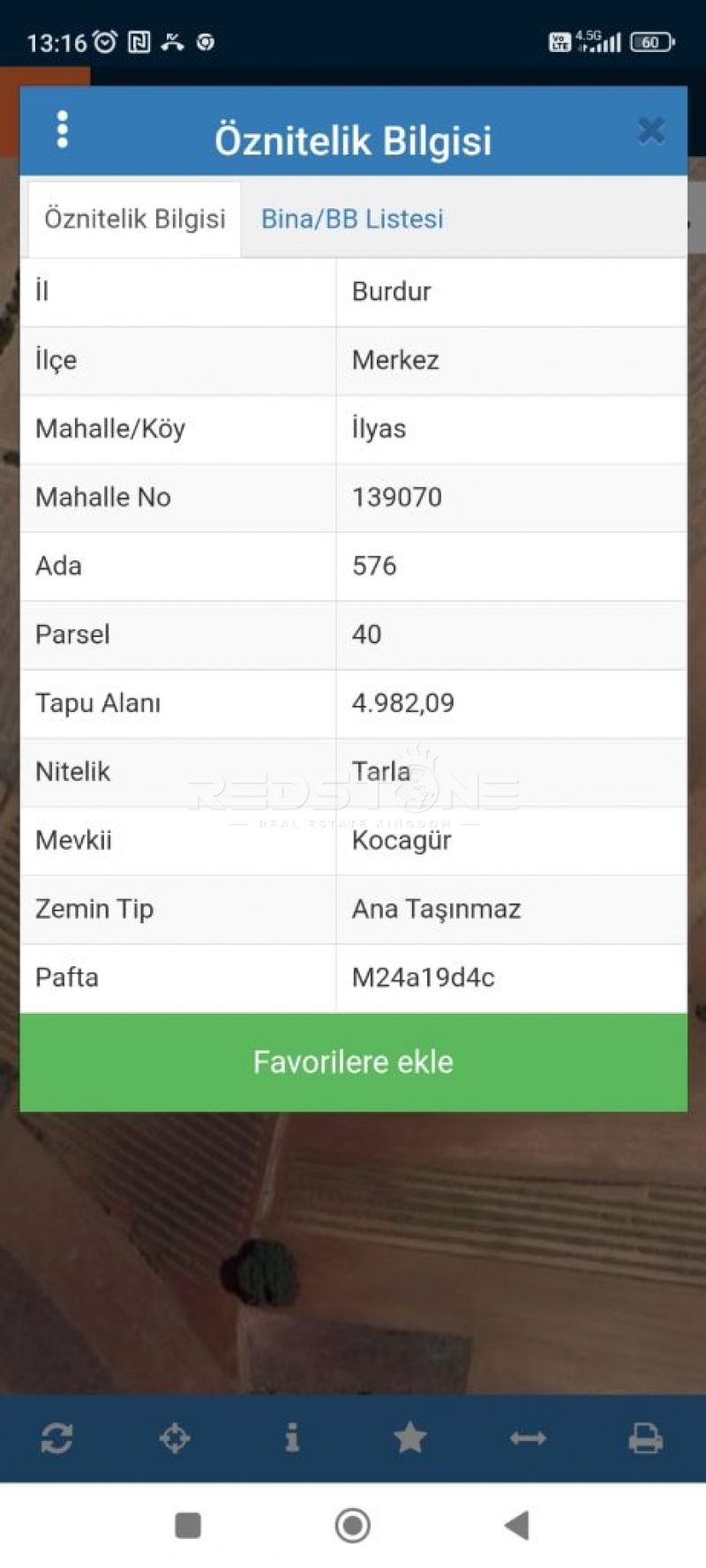Open favorites via the star icon
Viewport: 706px width, 1568px height.
coord(410,1438)
